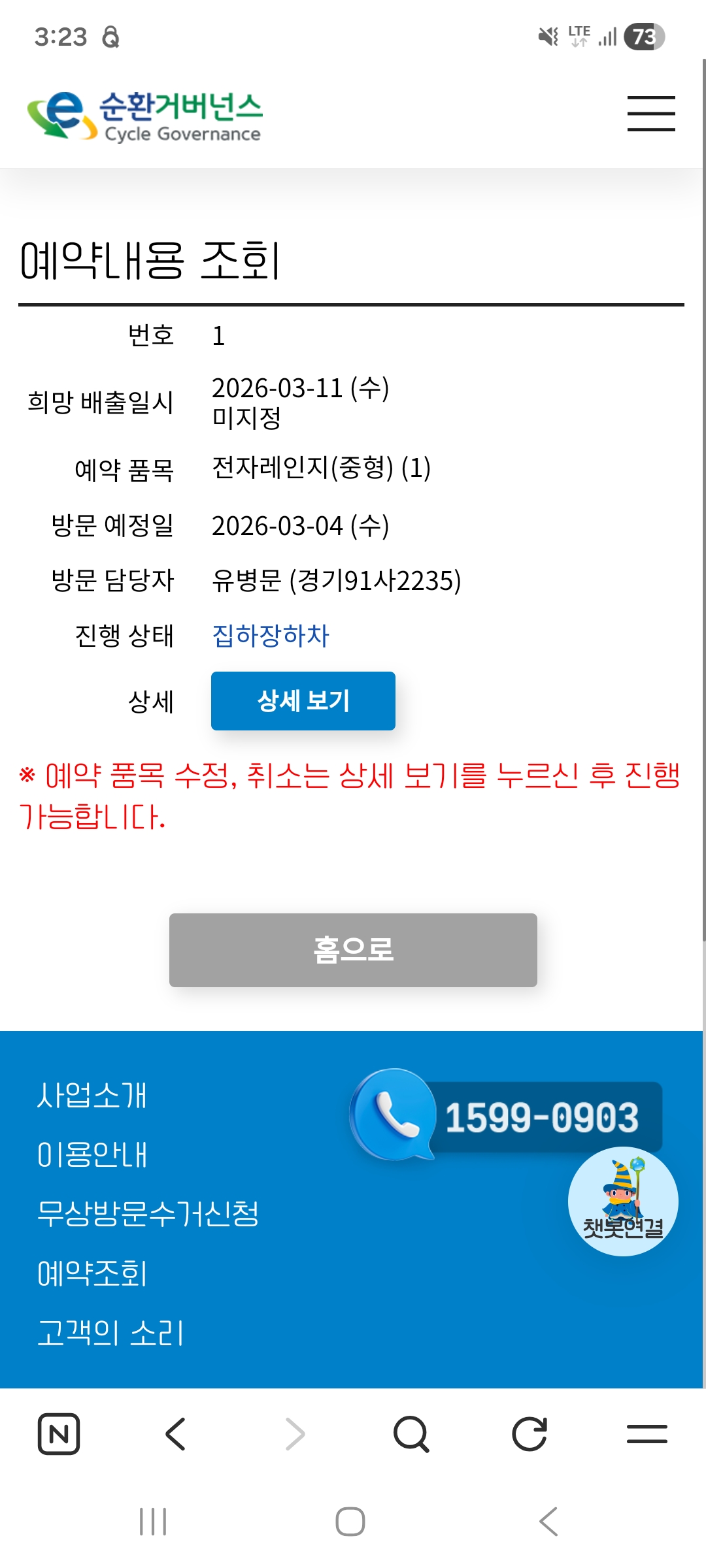Open 고객의 소리 footer link
Screen dimensions: 706x1568
coord(110,1333)
